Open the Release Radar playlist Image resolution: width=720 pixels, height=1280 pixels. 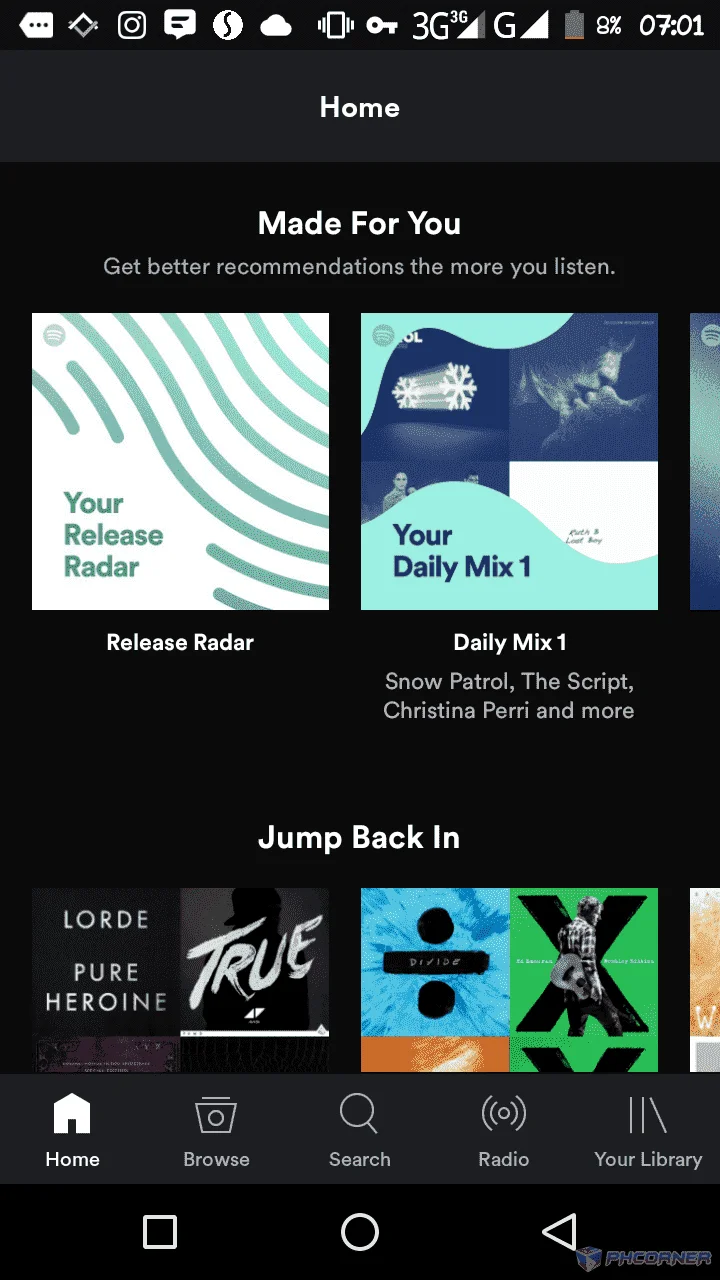click(x=180, y=461)
